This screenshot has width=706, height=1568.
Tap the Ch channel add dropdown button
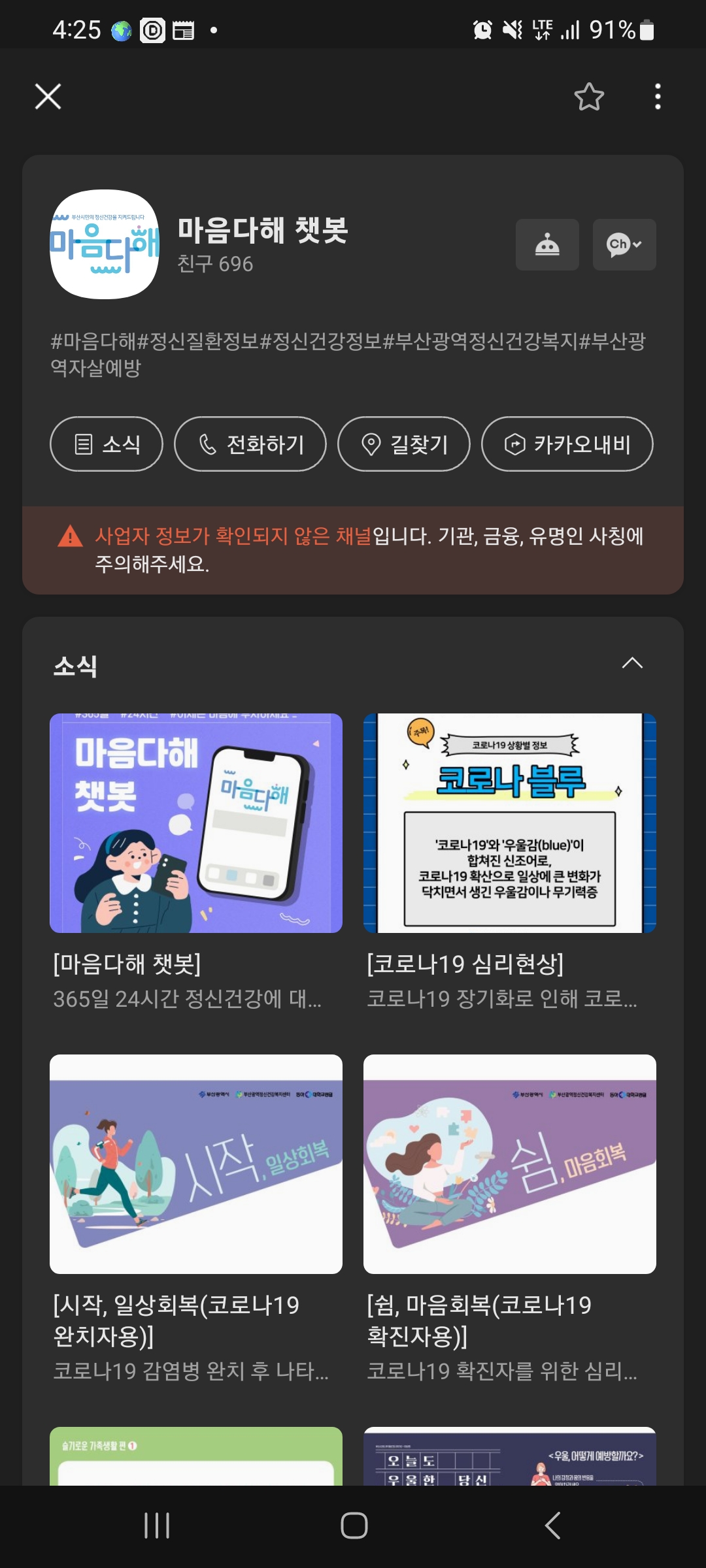tap(624, 245)
